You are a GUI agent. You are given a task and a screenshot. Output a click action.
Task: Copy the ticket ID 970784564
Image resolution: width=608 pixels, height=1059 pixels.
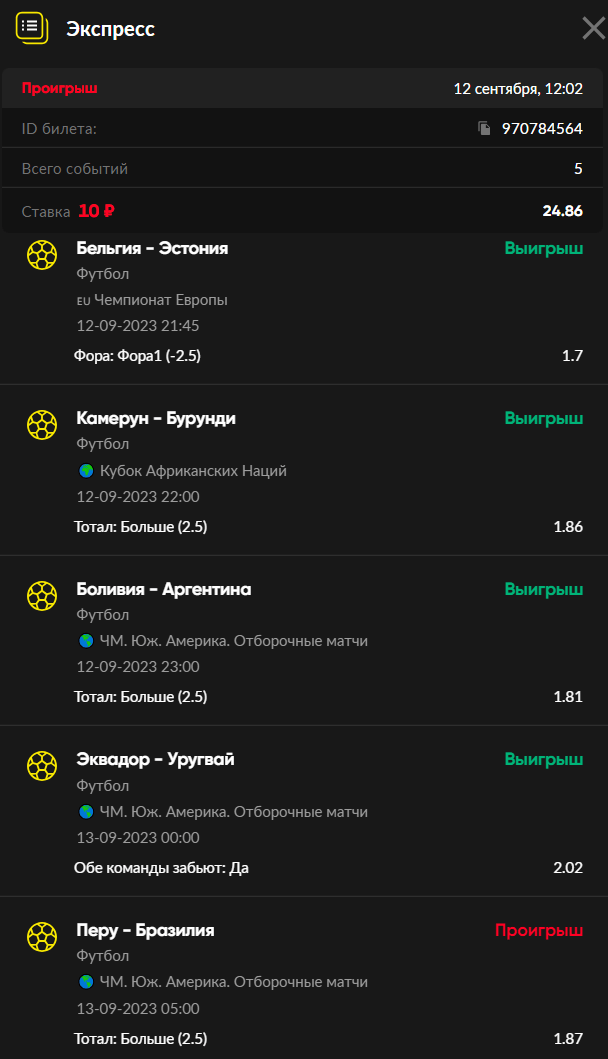pos(484,128)
